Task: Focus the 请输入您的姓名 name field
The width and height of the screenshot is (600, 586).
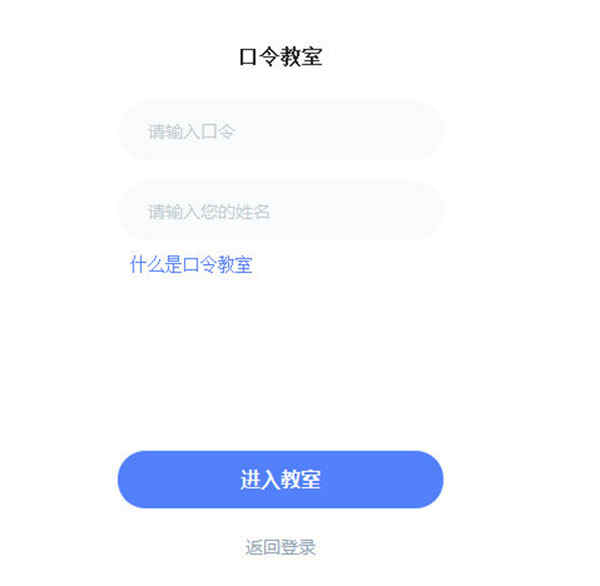Action: coord(280,212)
